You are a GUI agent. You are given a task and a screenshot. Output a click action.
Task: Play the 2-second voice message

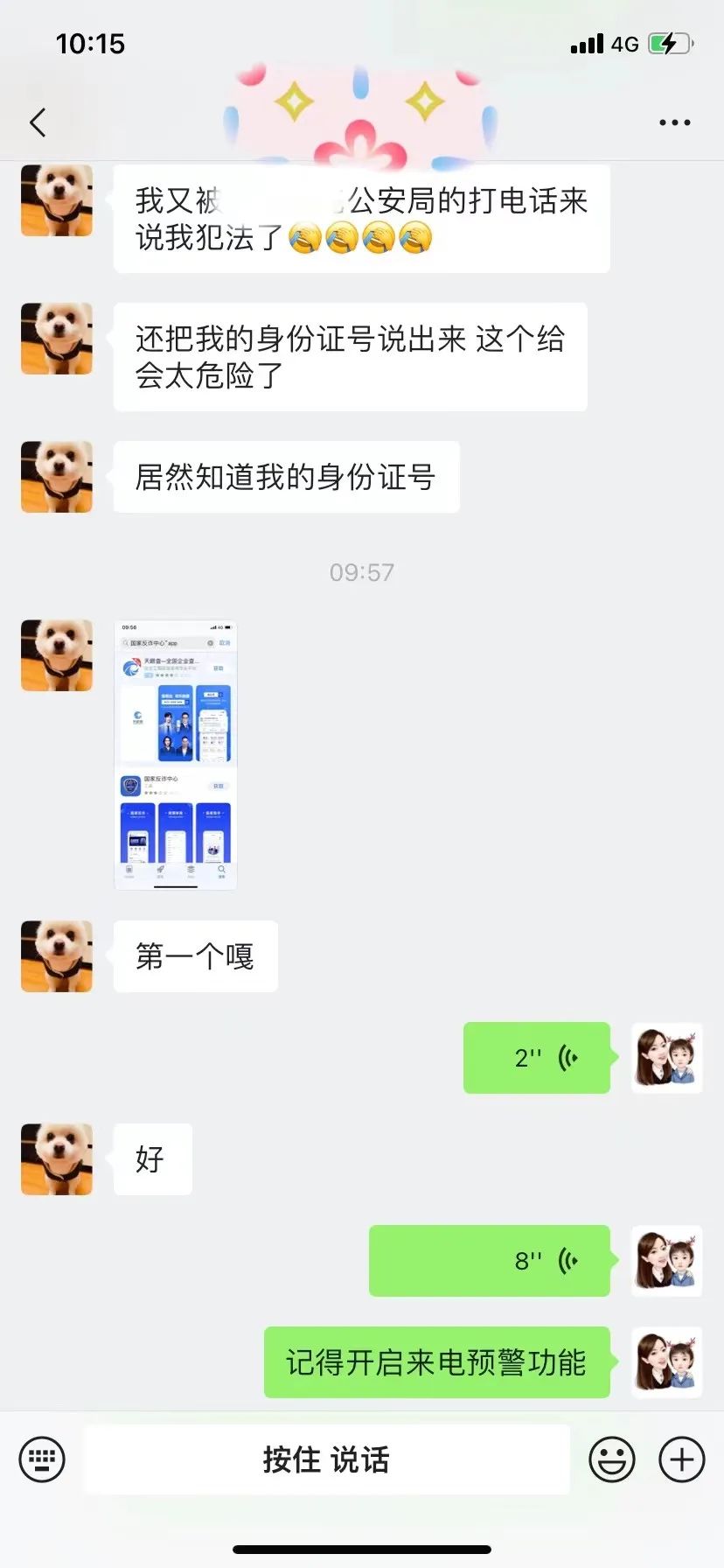pos(536,1058)
